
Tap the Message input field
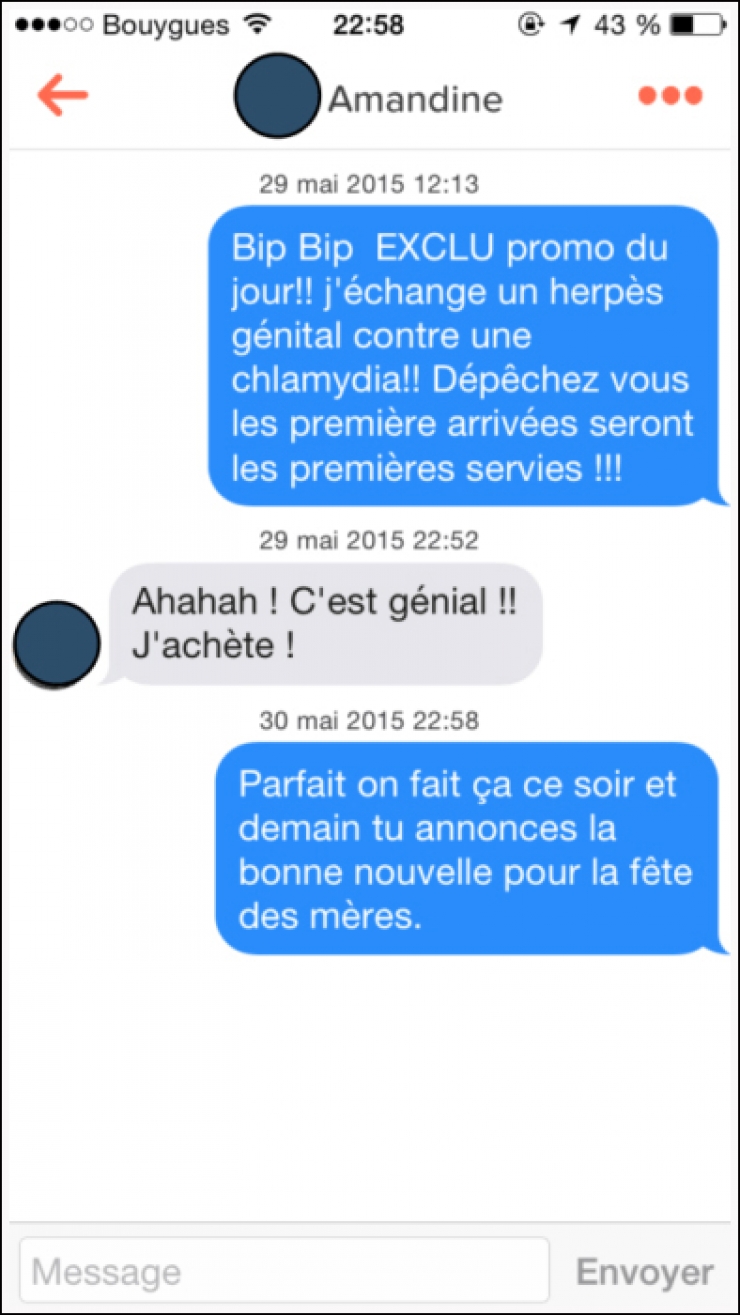point(290,1268)
